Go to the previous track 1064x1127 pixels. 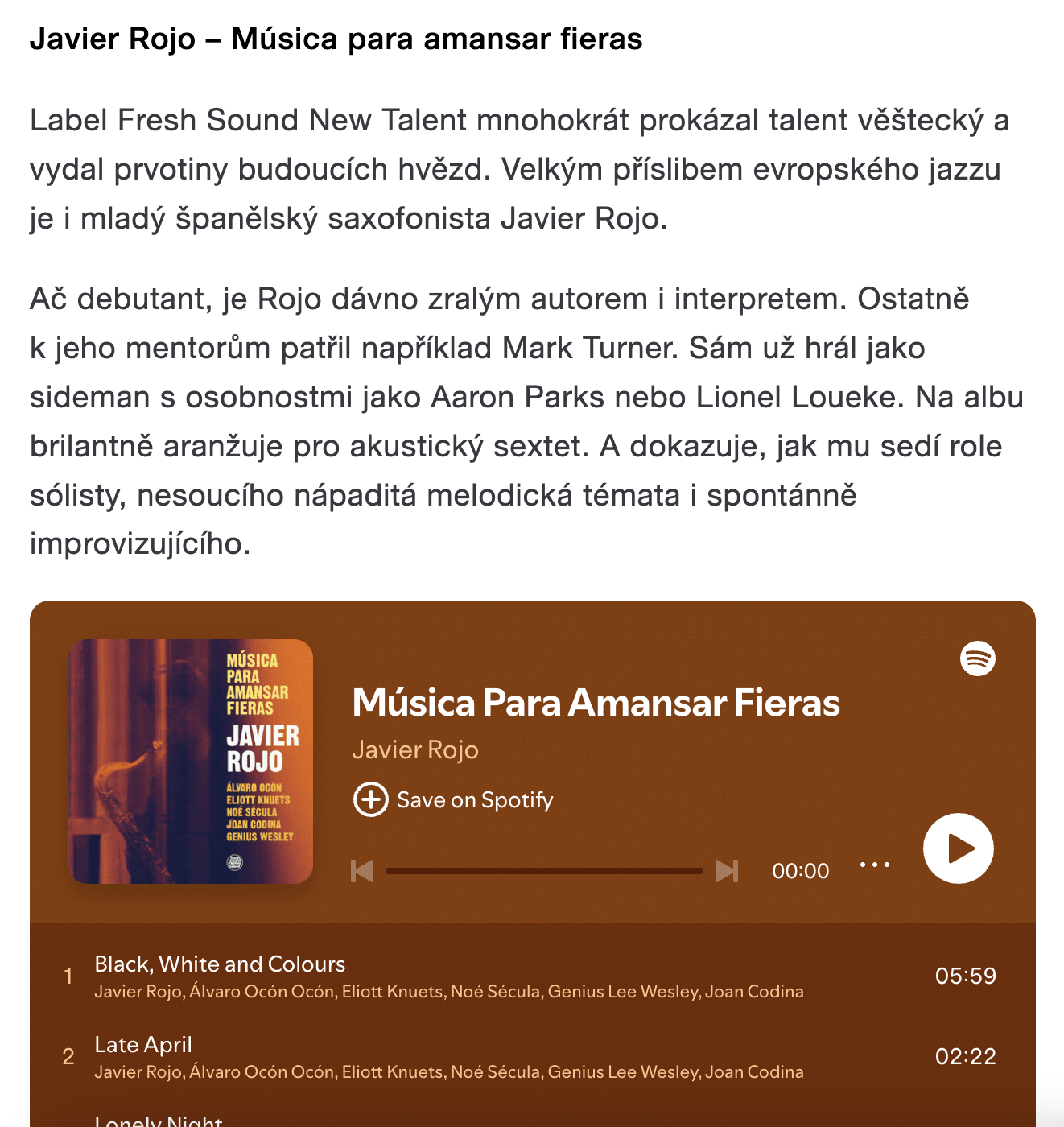click(362, 870)
